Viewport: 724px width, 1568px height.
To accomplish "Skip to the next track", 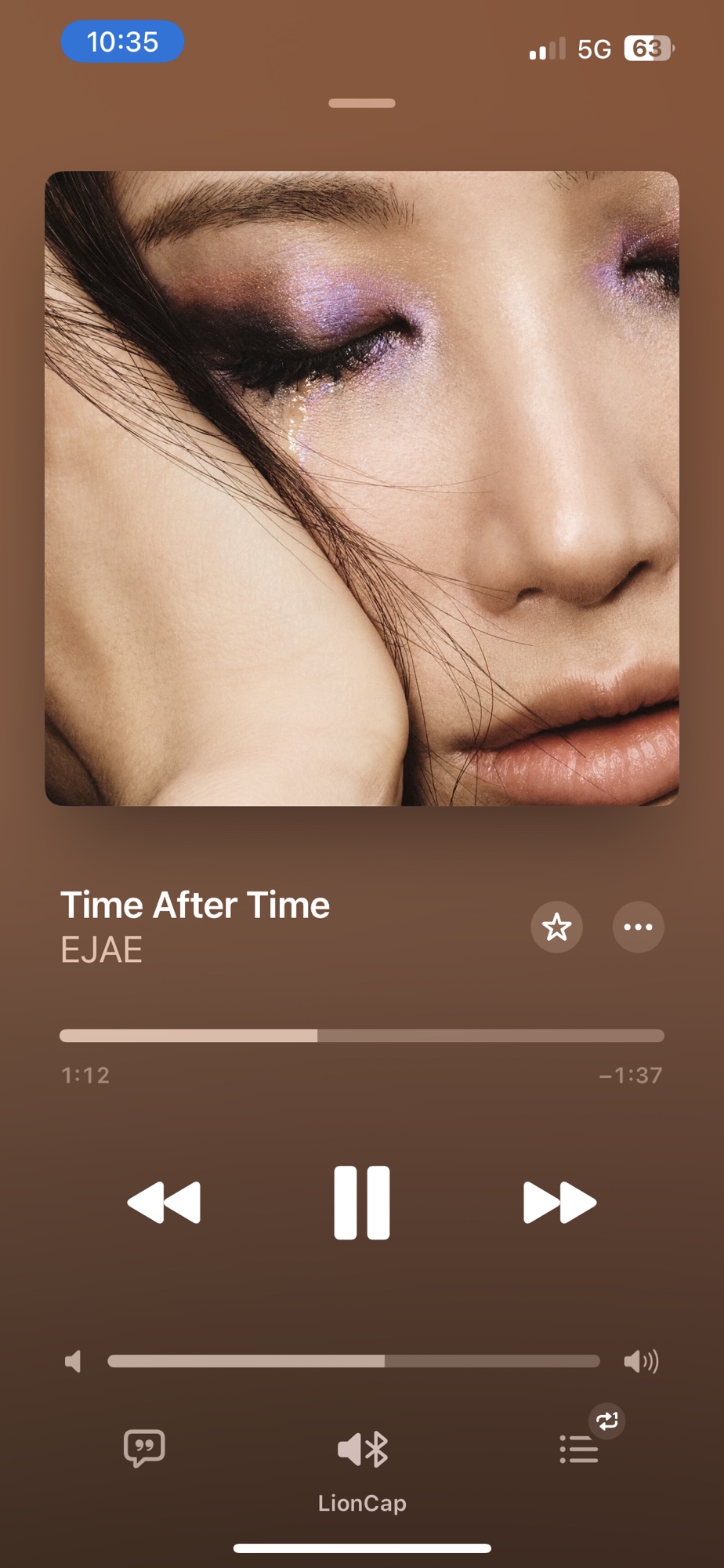I will point(559,1202).
